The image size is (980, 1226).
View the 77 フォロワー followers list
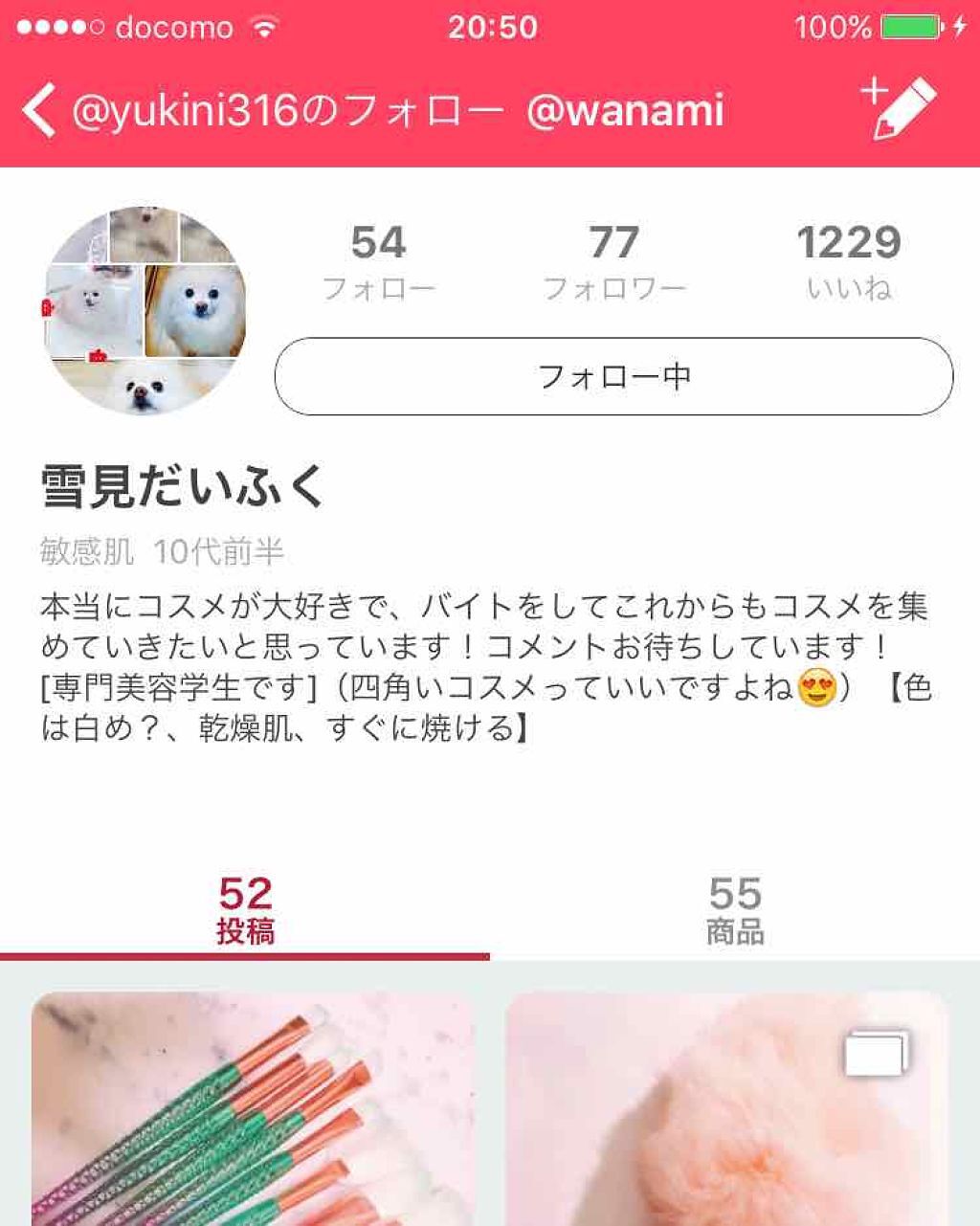point(613,260)
